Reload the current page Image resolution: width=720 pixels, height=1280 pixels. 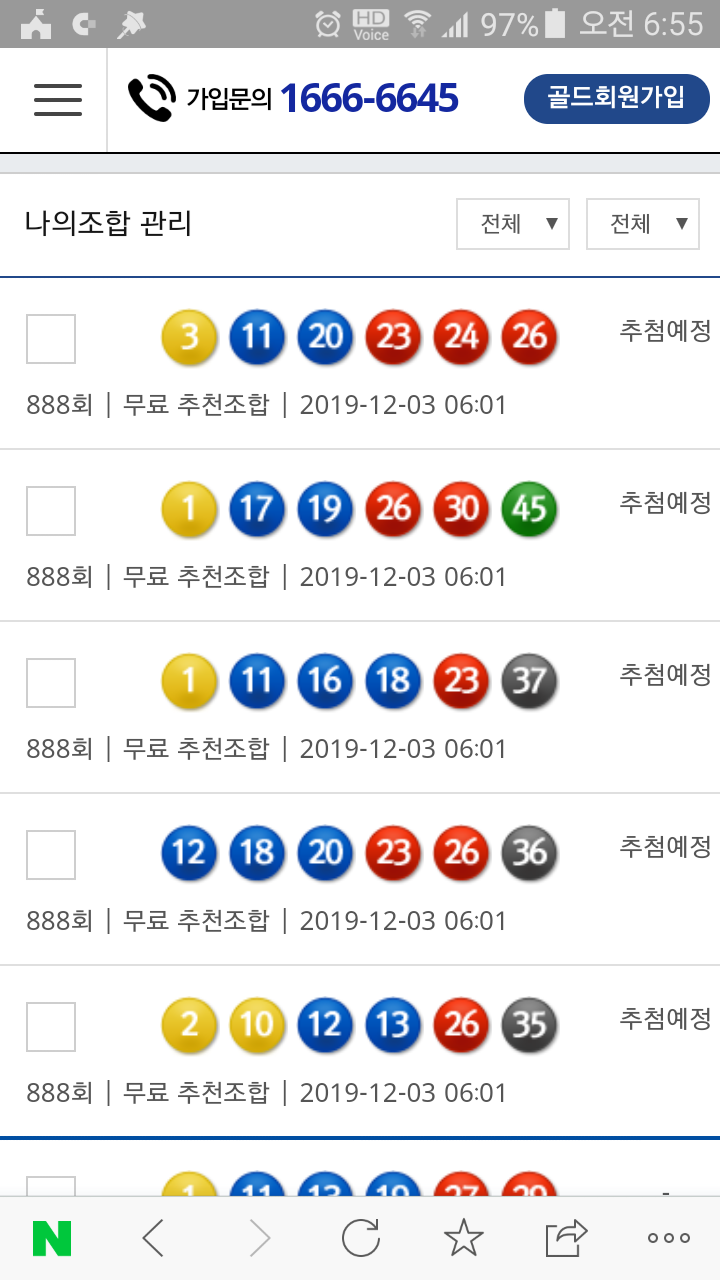click(x=360, y=1239)
